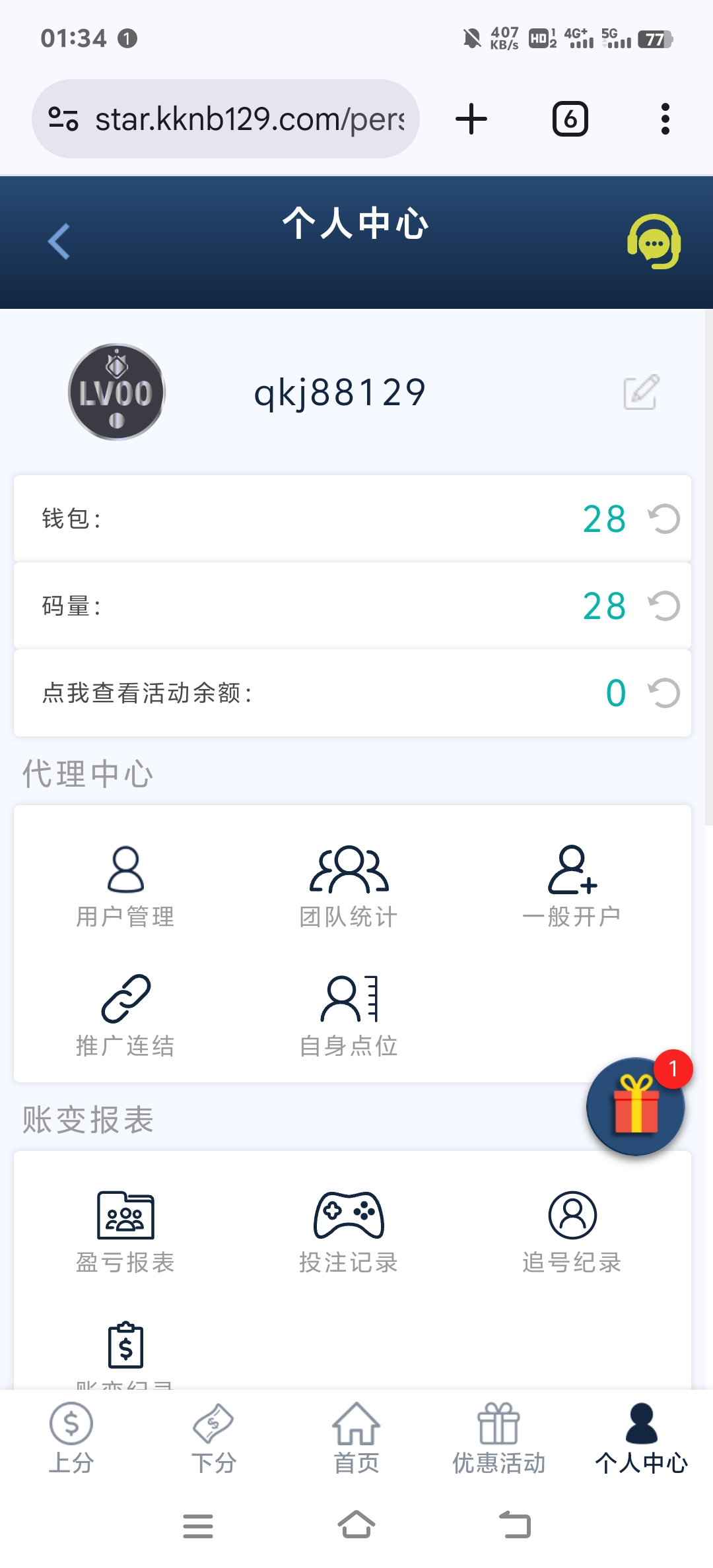713x1568 pixels.
Task: Refresh the 码量 amount
Action: (664, 606)
